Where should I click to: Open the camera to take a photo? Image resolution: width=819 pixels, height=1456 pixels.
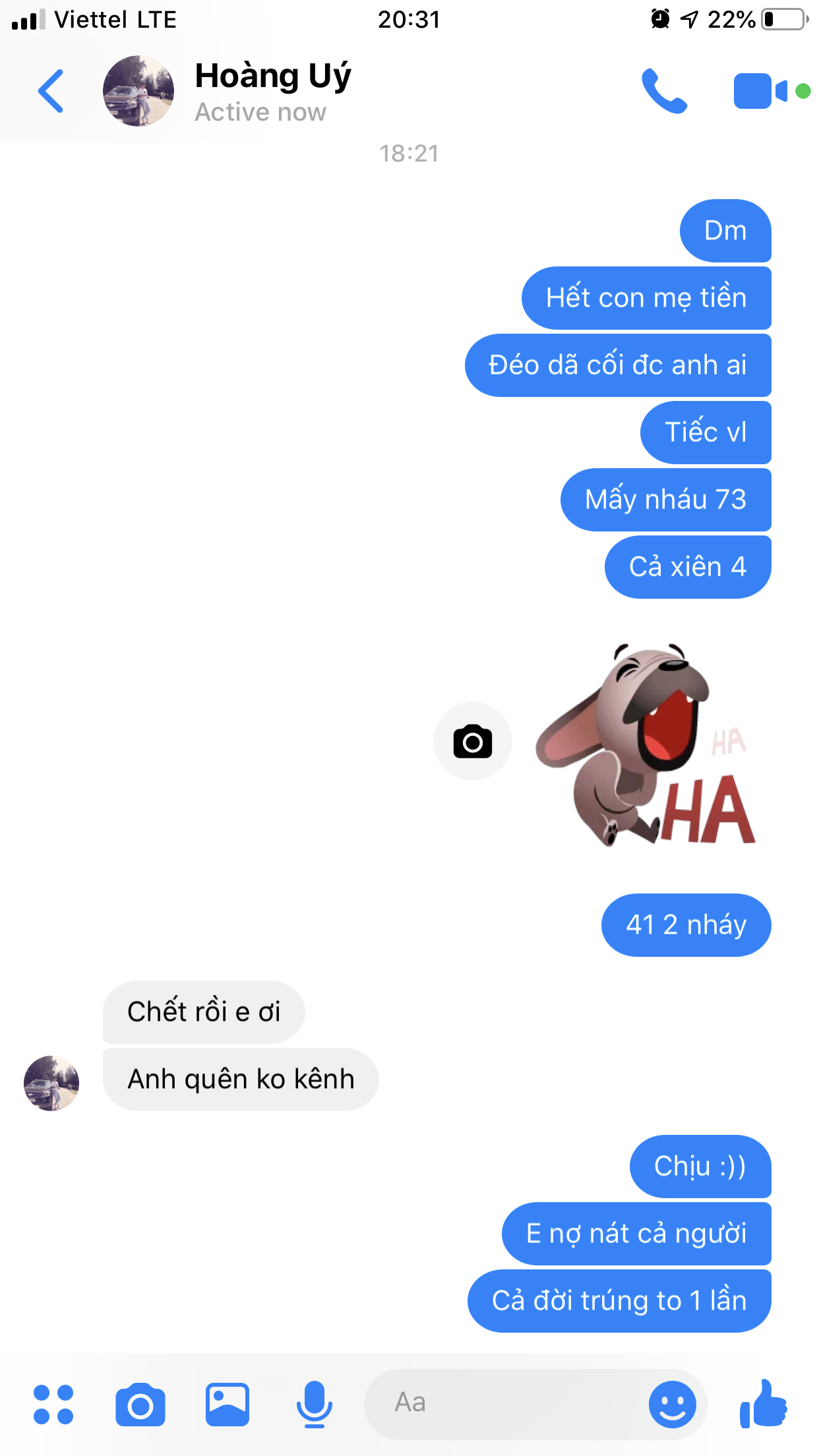(x=140, y=1405)
